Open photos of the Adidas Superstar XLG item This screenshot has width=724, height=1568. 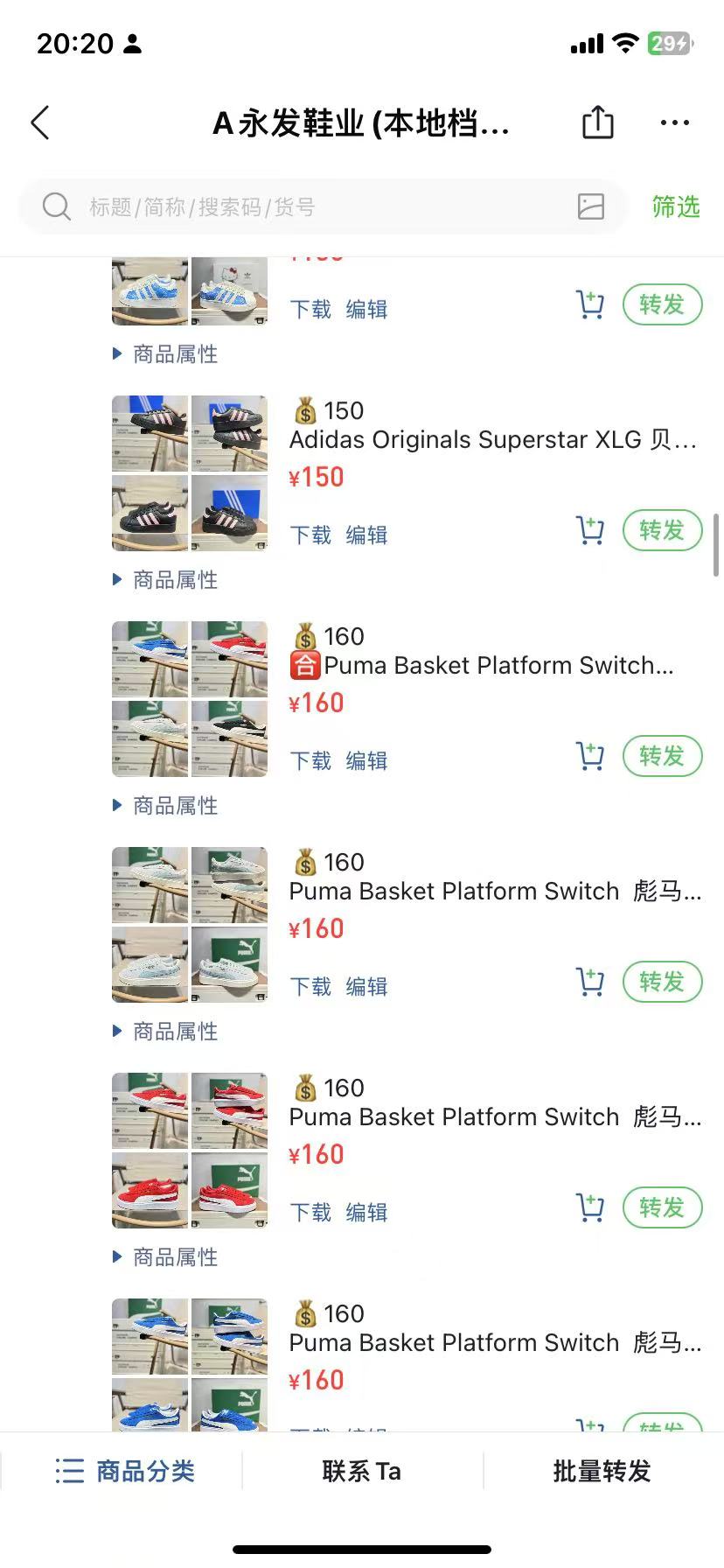(x=190, y=473)
